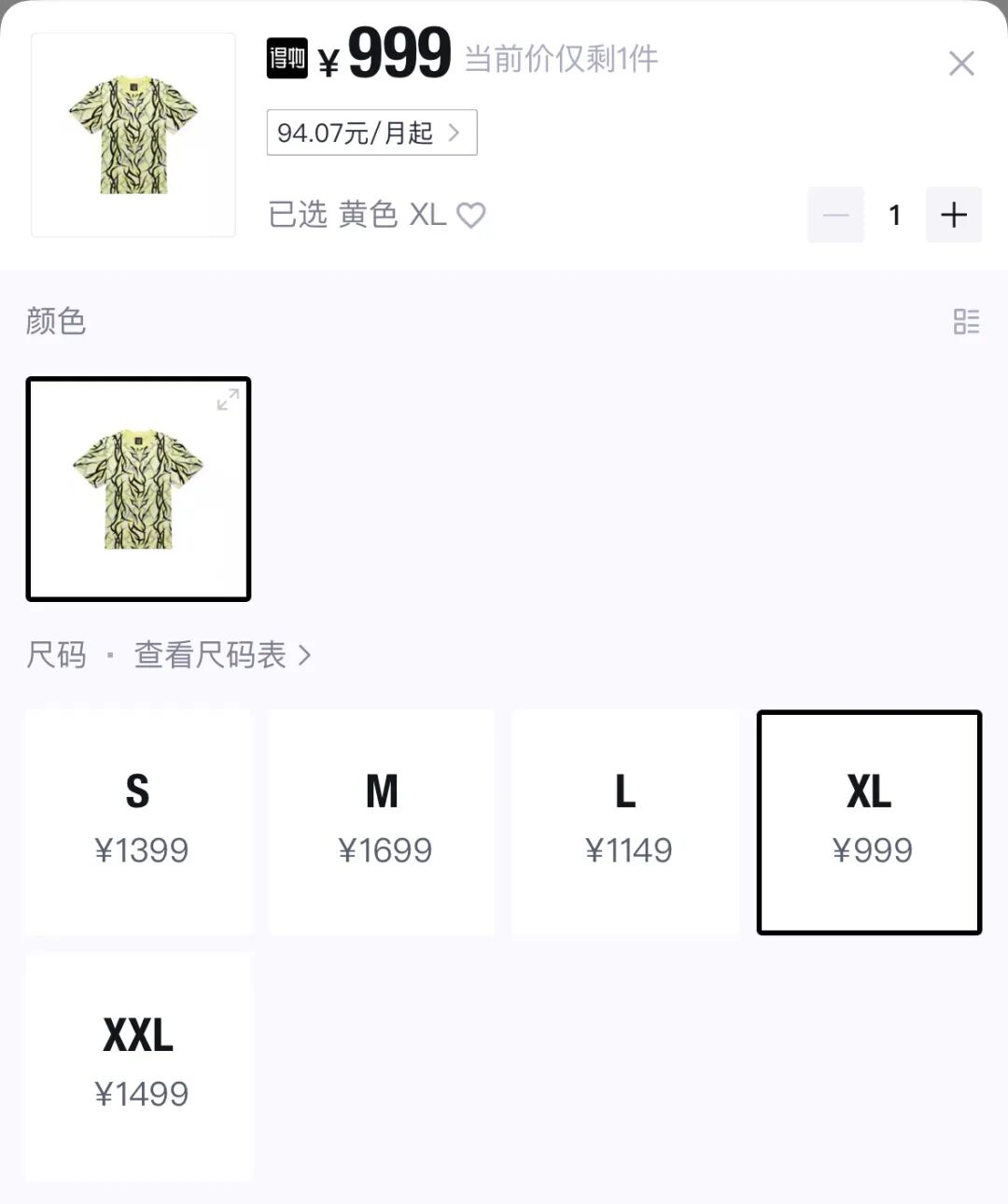Select the yellow color tile
This screenshot has width=1008, height=1204.
[138, 489]
